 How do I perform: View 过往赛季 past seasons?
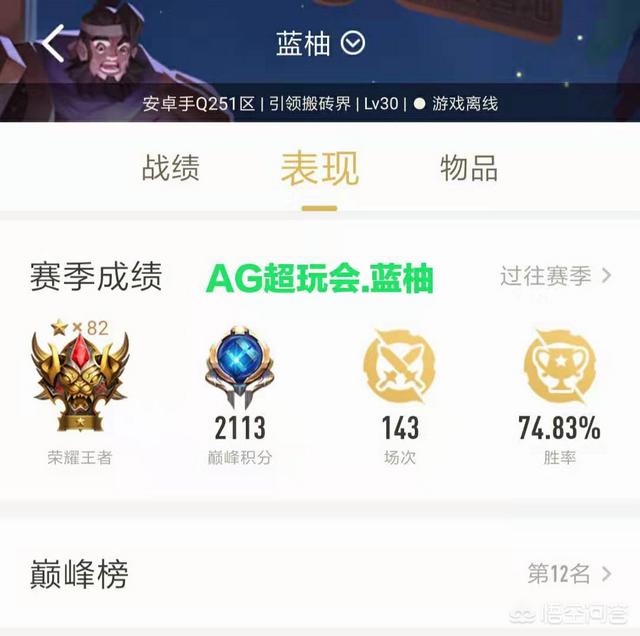click(556, 275)
